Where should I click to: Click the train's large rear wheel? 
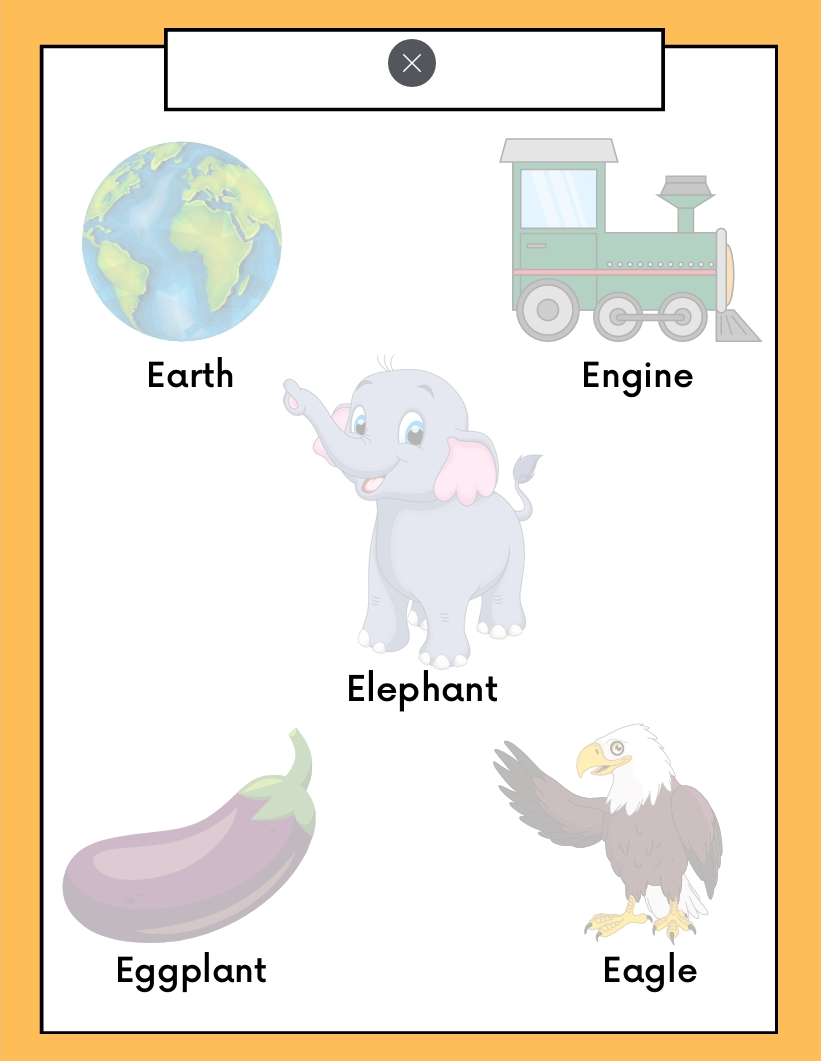(548, 310)
